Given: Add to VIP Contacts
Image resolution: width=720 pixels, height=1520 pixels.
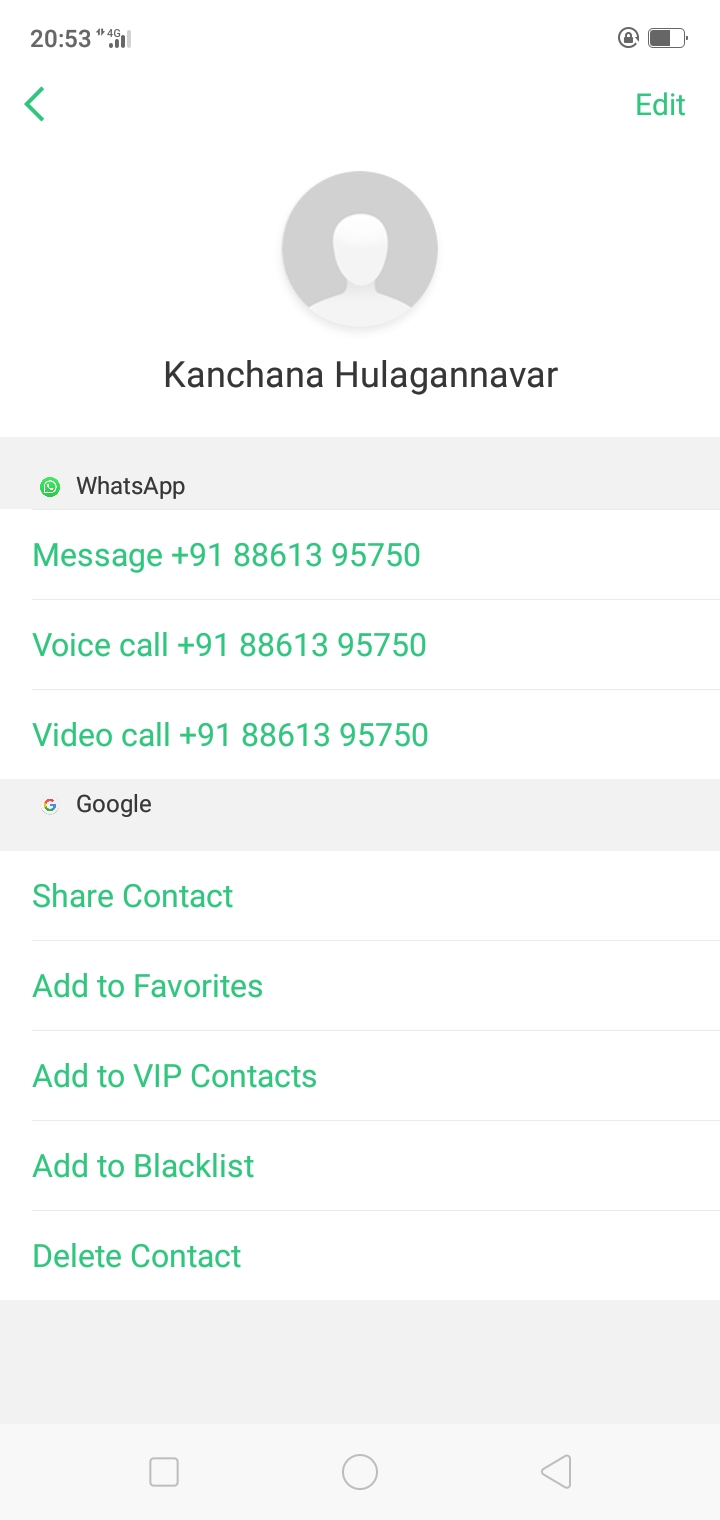Looking at the screenshot, I should click(x=360, y=1076).
